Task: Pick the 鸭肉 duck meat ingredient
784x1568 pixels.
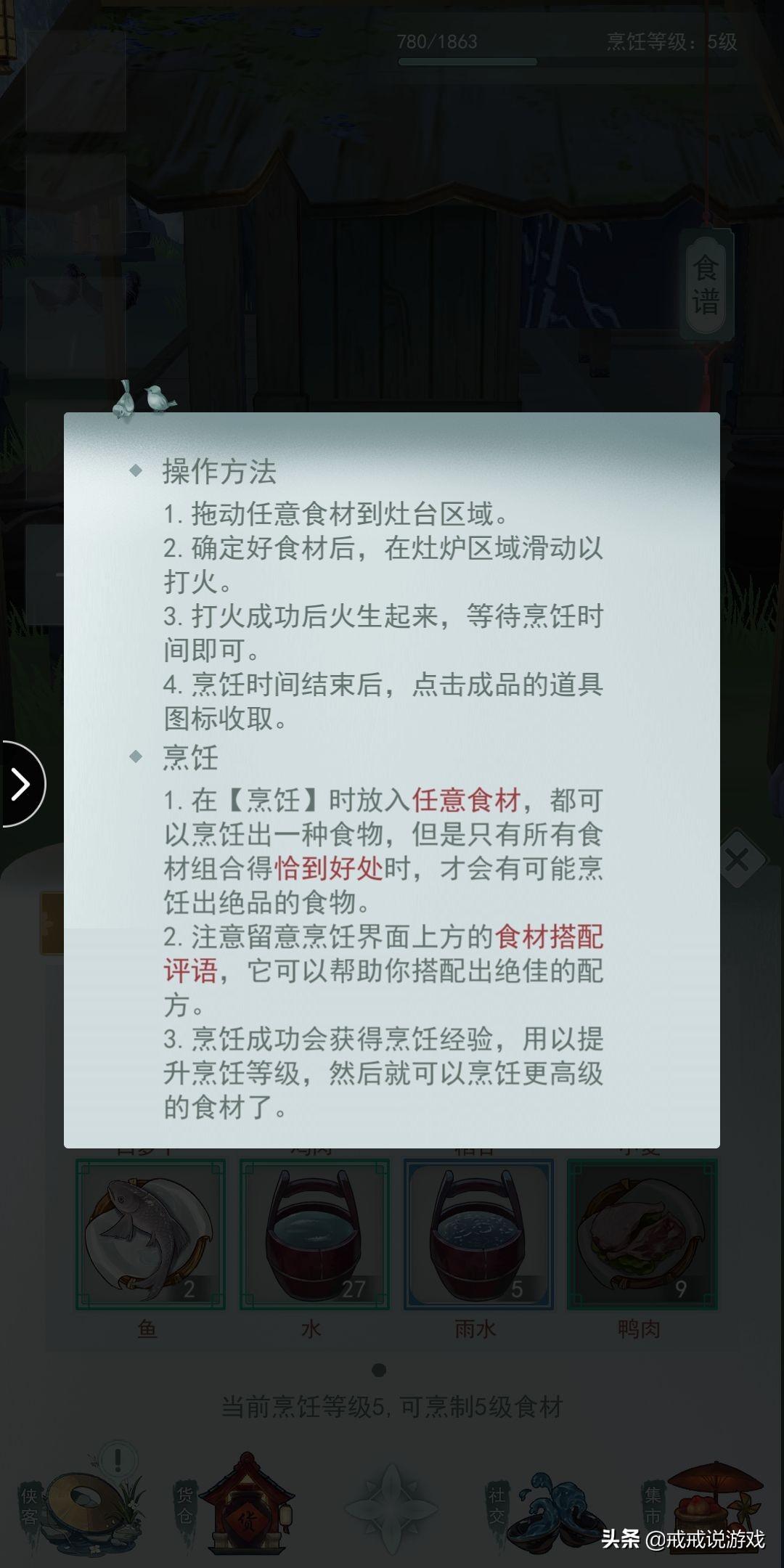Action: click(642, 1235)
